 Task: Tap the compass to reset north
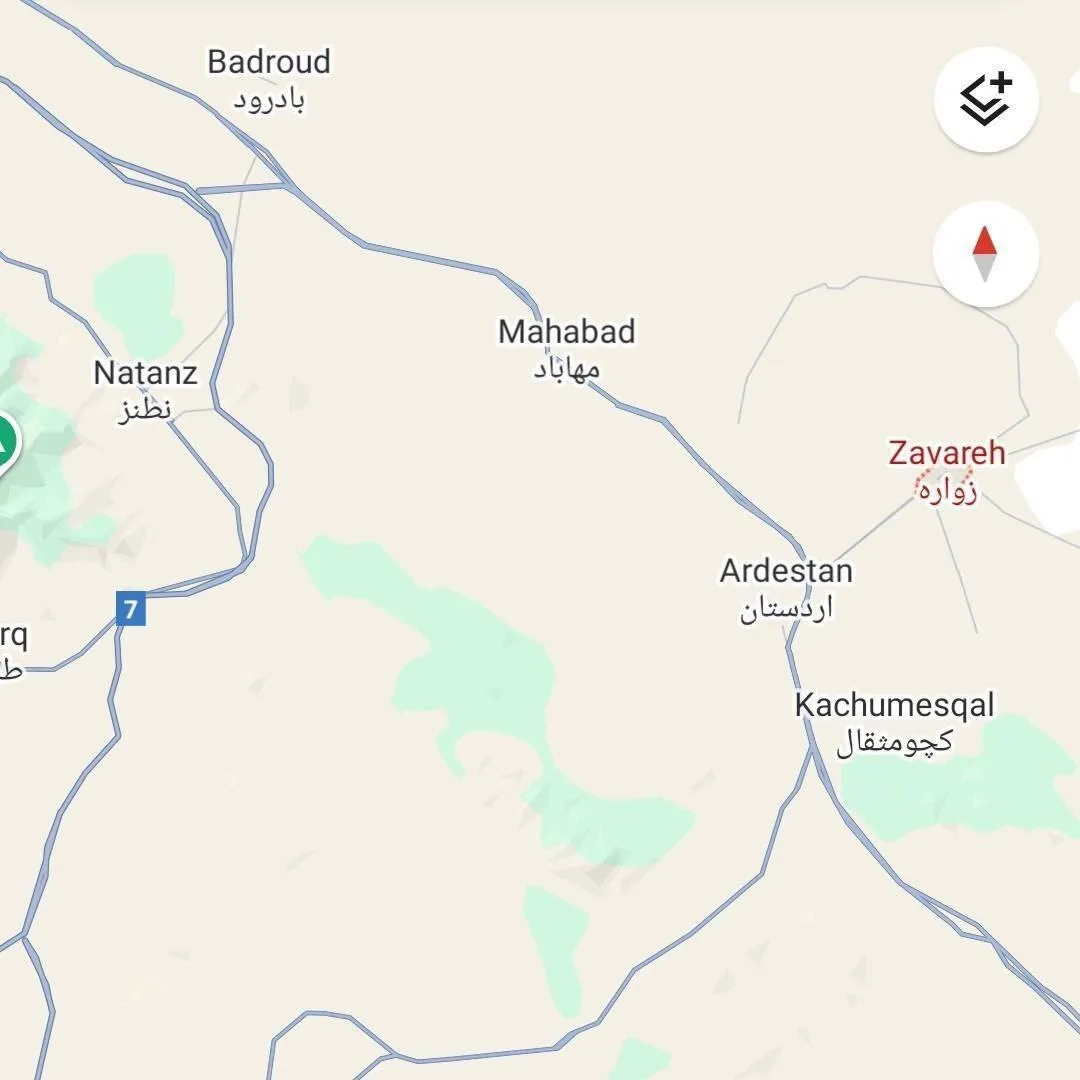[x=986, y=254]
